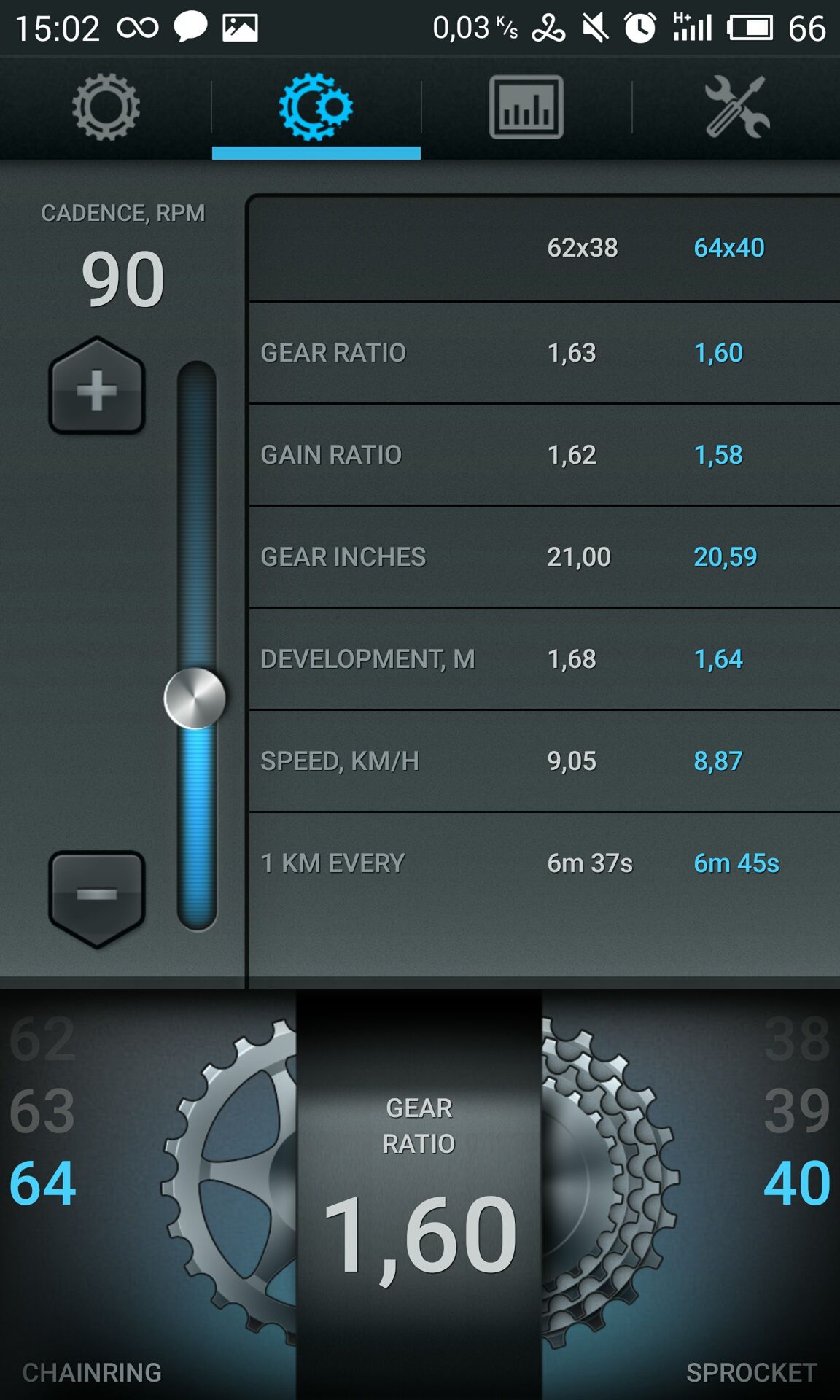Select sprocket size 38
Image resolution: width=840 pixels, height=1400 pixels.
(797, 1040)
